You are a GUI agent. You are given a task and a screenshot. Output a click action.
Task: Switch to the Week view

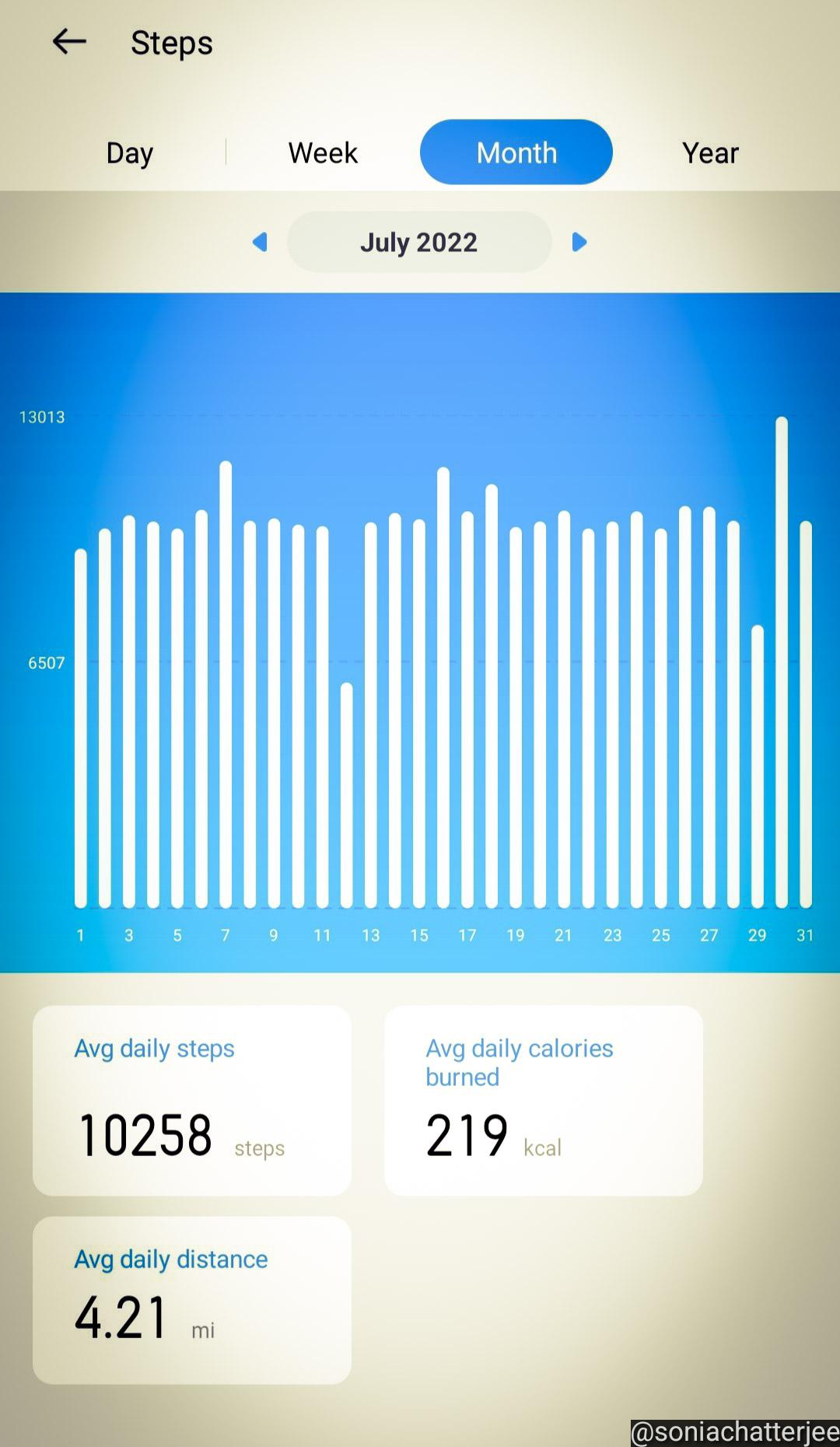pyautogui.click(x=323, y=152)
